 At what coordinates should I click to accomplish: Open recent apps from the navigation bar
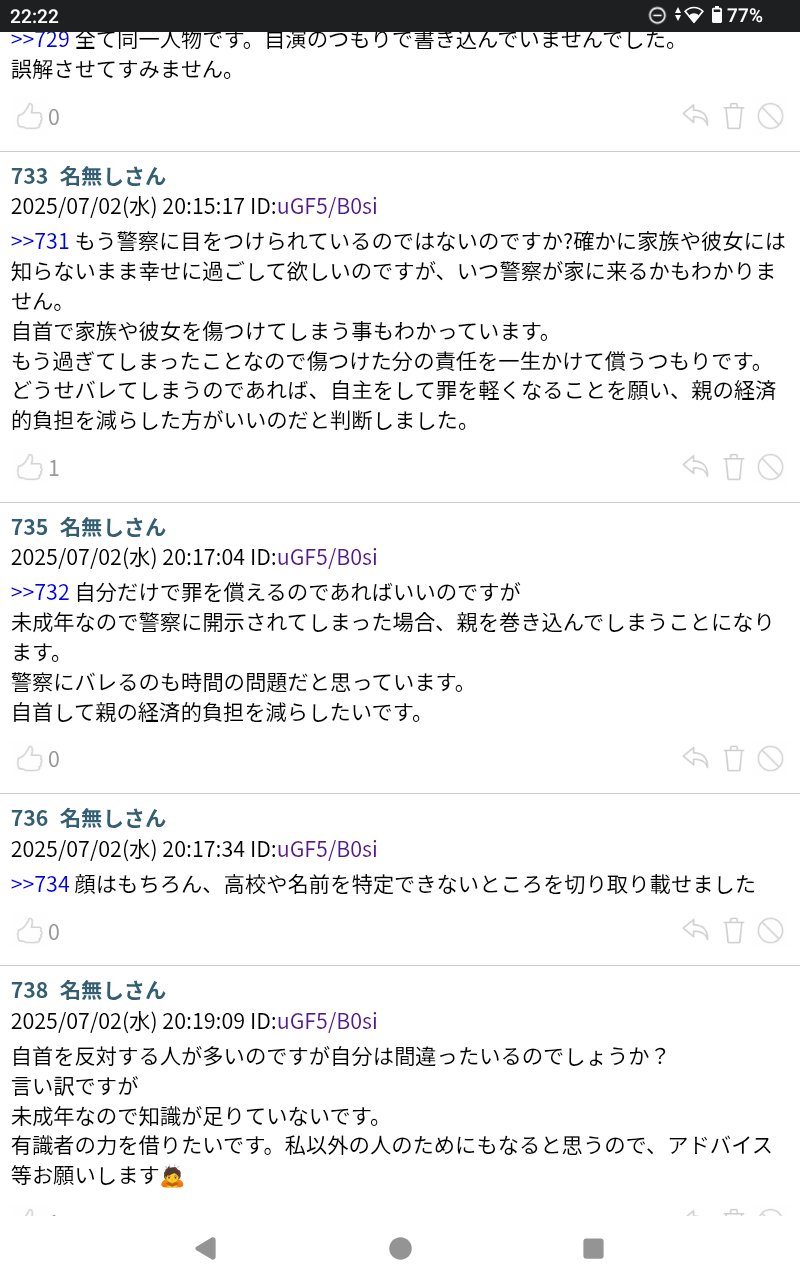(x=596, y=1248)
